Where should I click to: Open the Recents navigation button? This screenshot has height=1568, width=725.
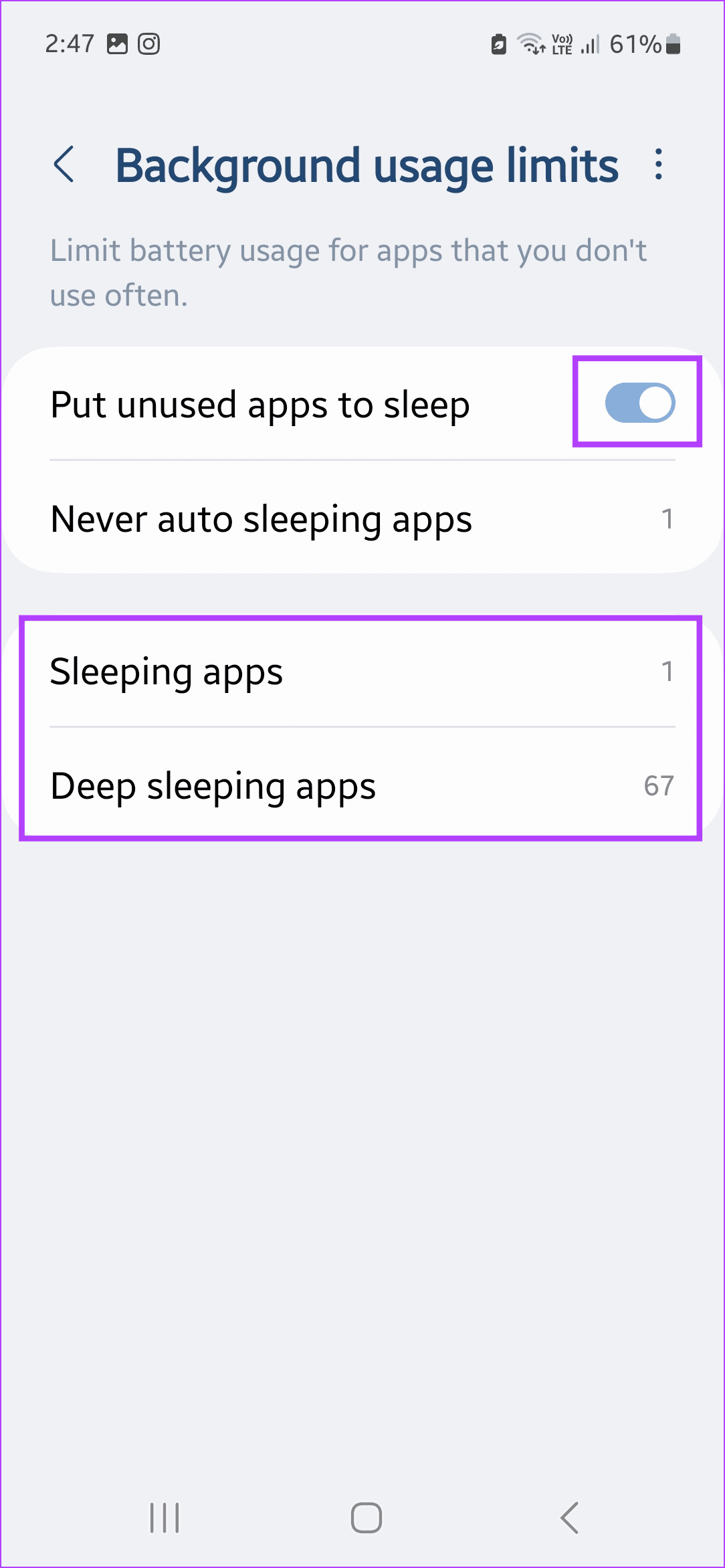click(163, 1517)
